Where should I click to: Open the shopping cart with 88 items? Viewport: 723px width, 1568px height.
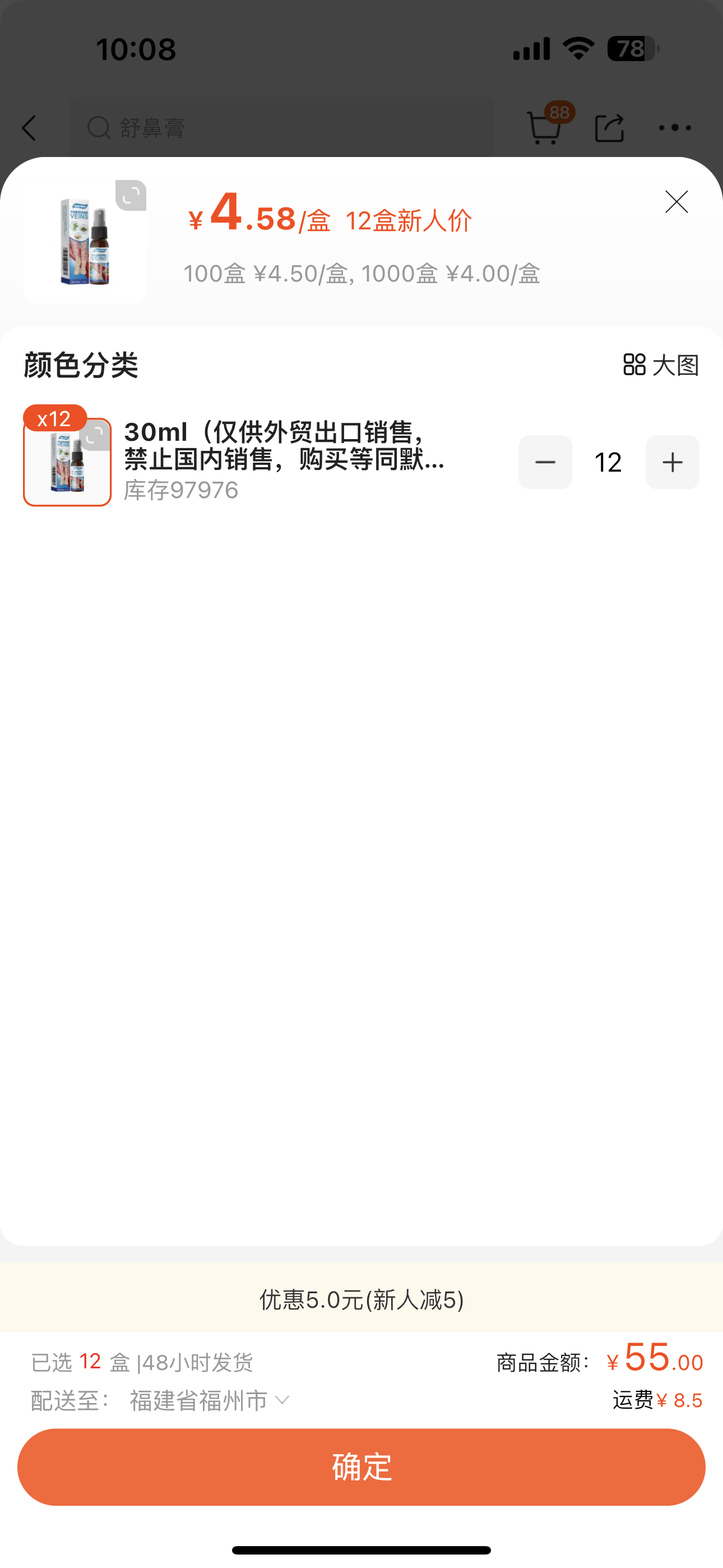point(544,128)
